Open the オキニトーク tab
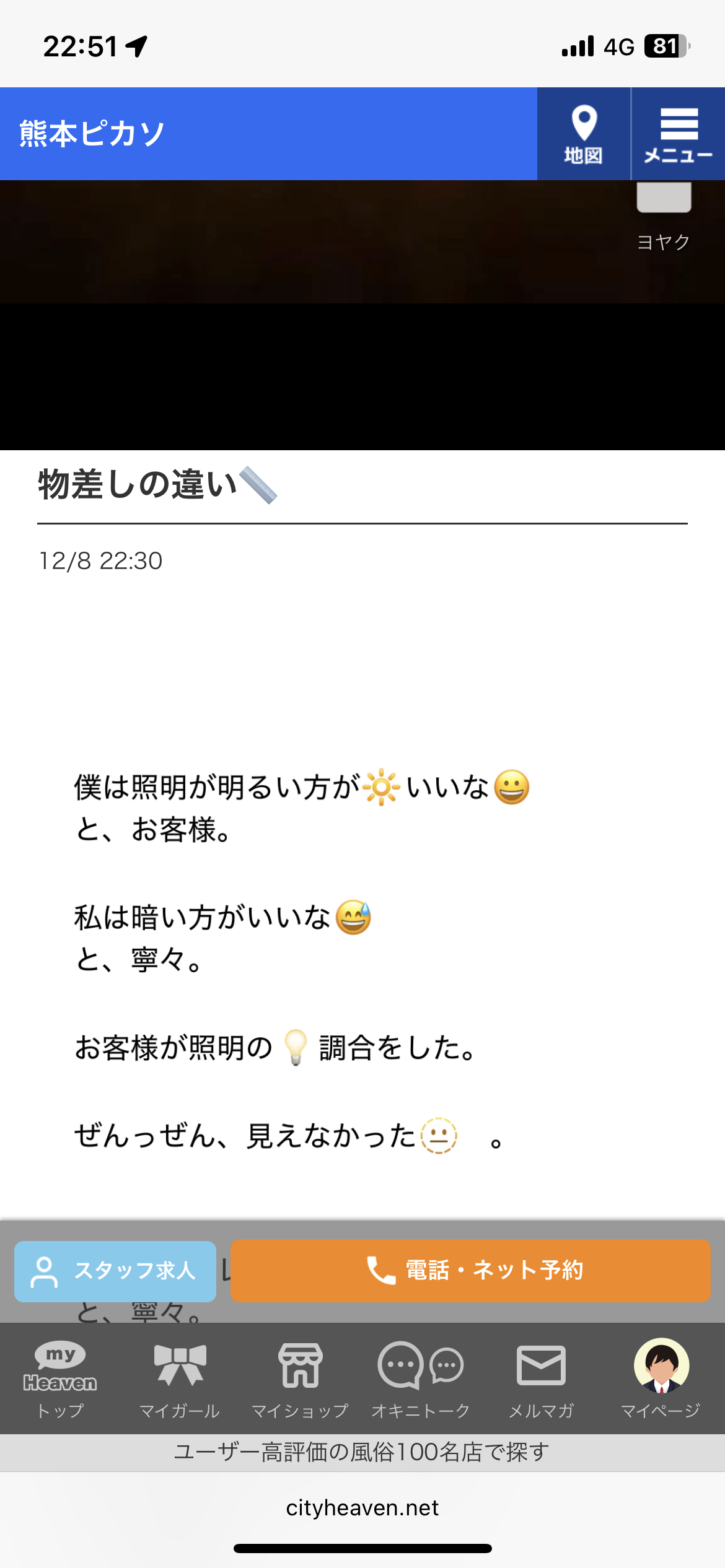The height and width of the screenshot is (1568, 725). [421, 1379]
